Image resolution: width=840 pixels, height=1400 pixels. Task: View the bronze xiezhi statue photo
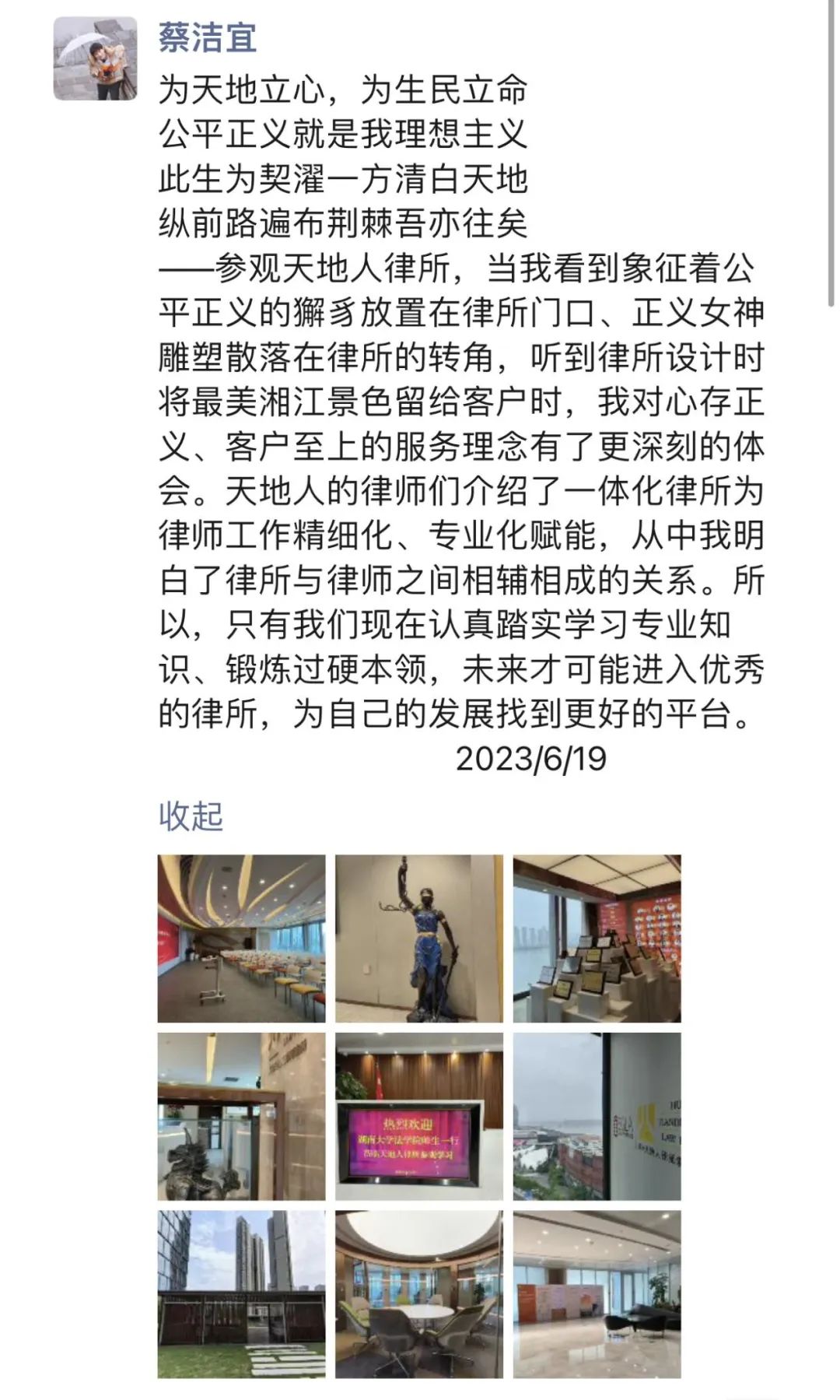tap(241, 1116)
